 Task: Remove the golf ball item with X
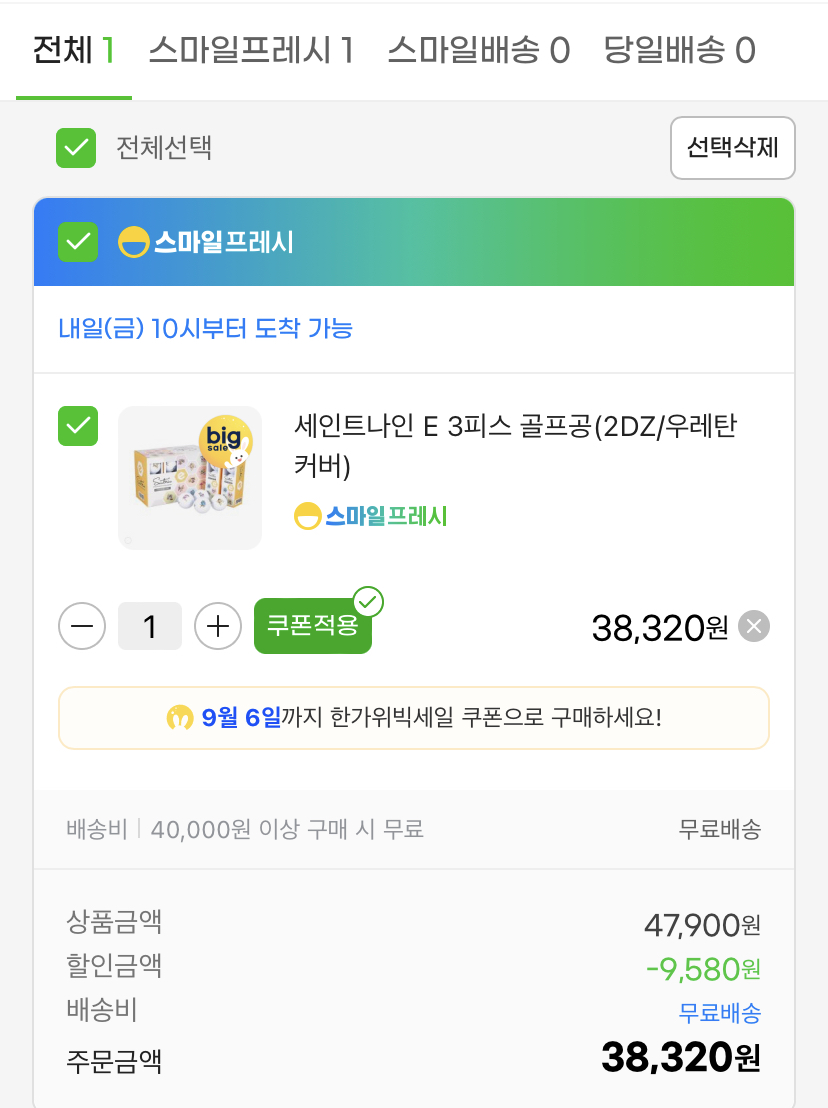coord(754,627)
